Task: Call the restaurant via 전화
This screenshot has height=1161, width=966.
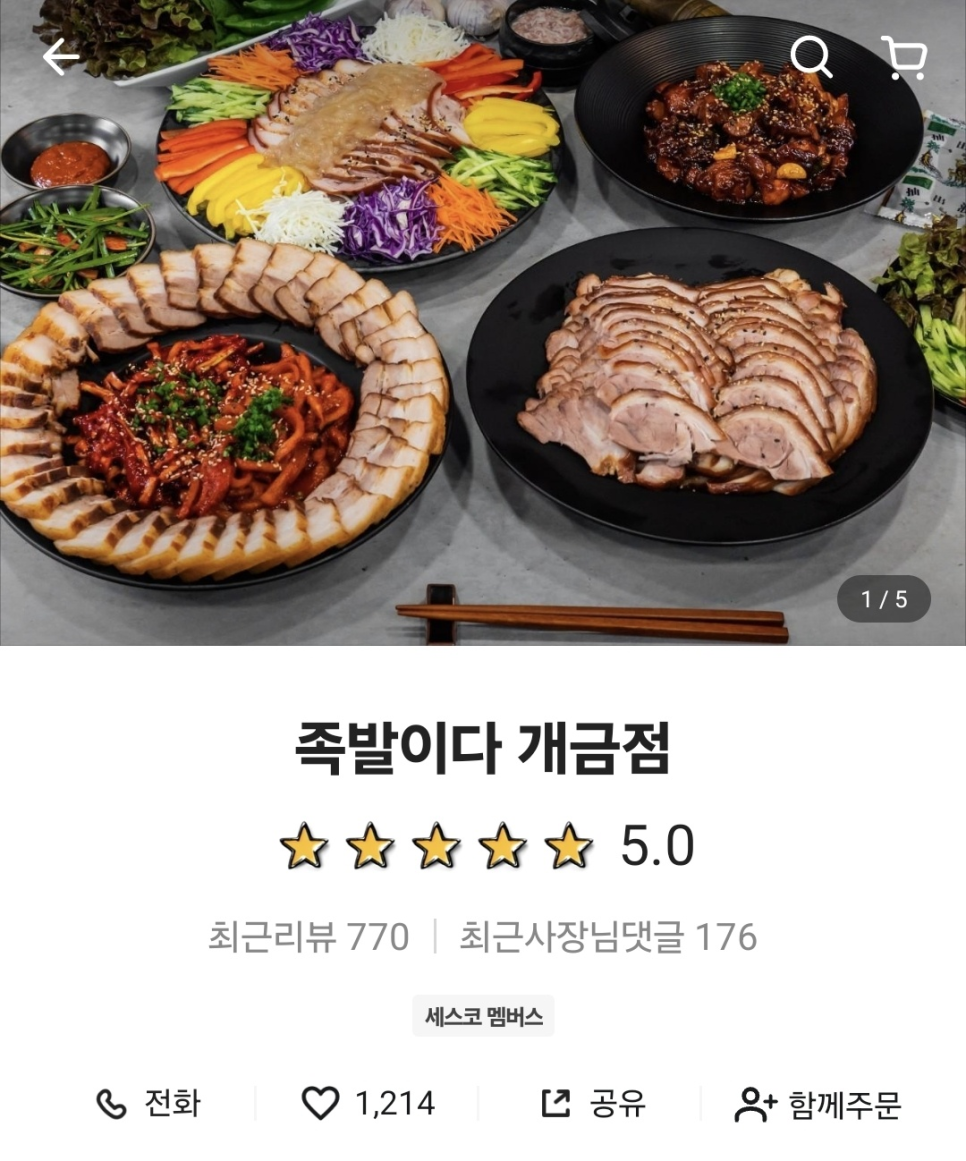Action: [x=149, y=1104]
